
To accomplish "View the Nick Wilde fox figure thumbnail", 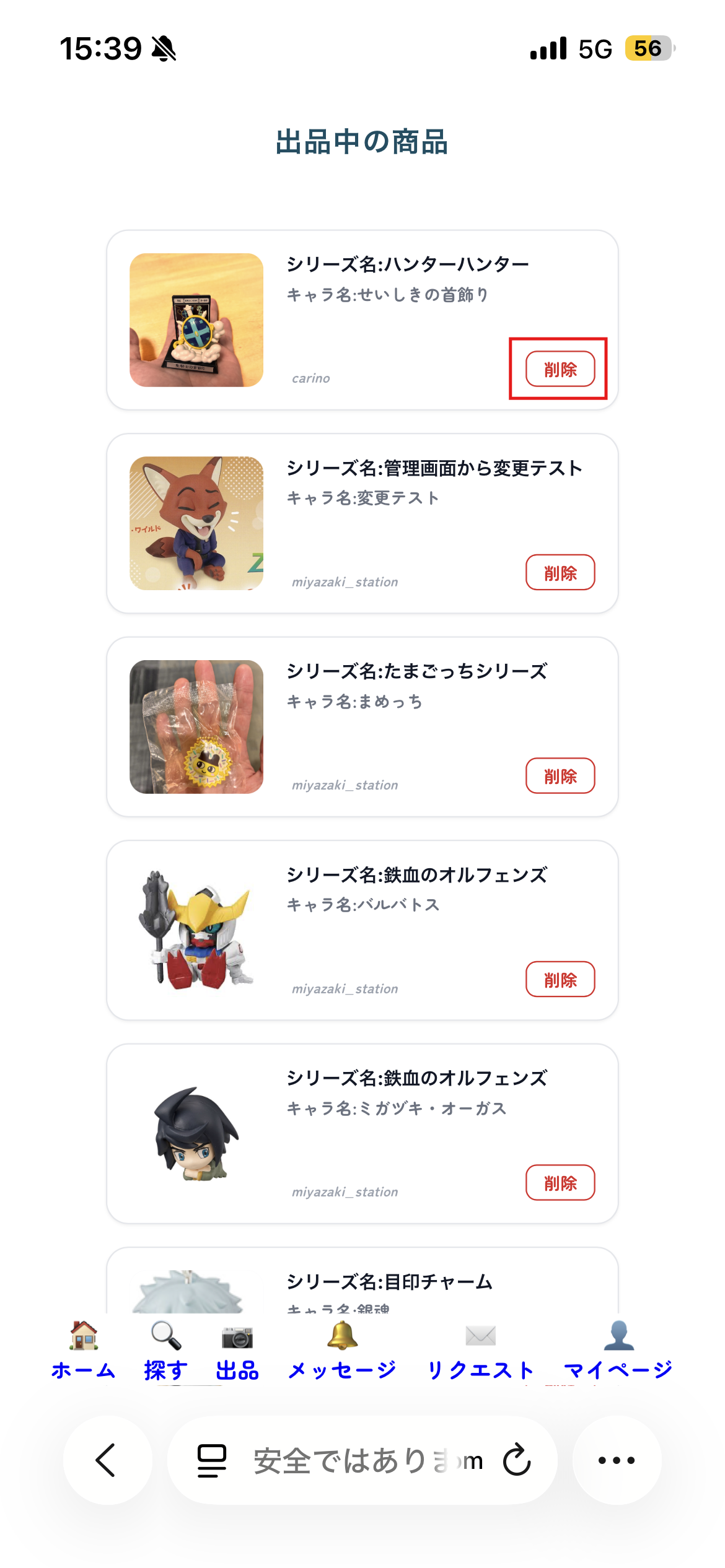I will pos(196,523).
